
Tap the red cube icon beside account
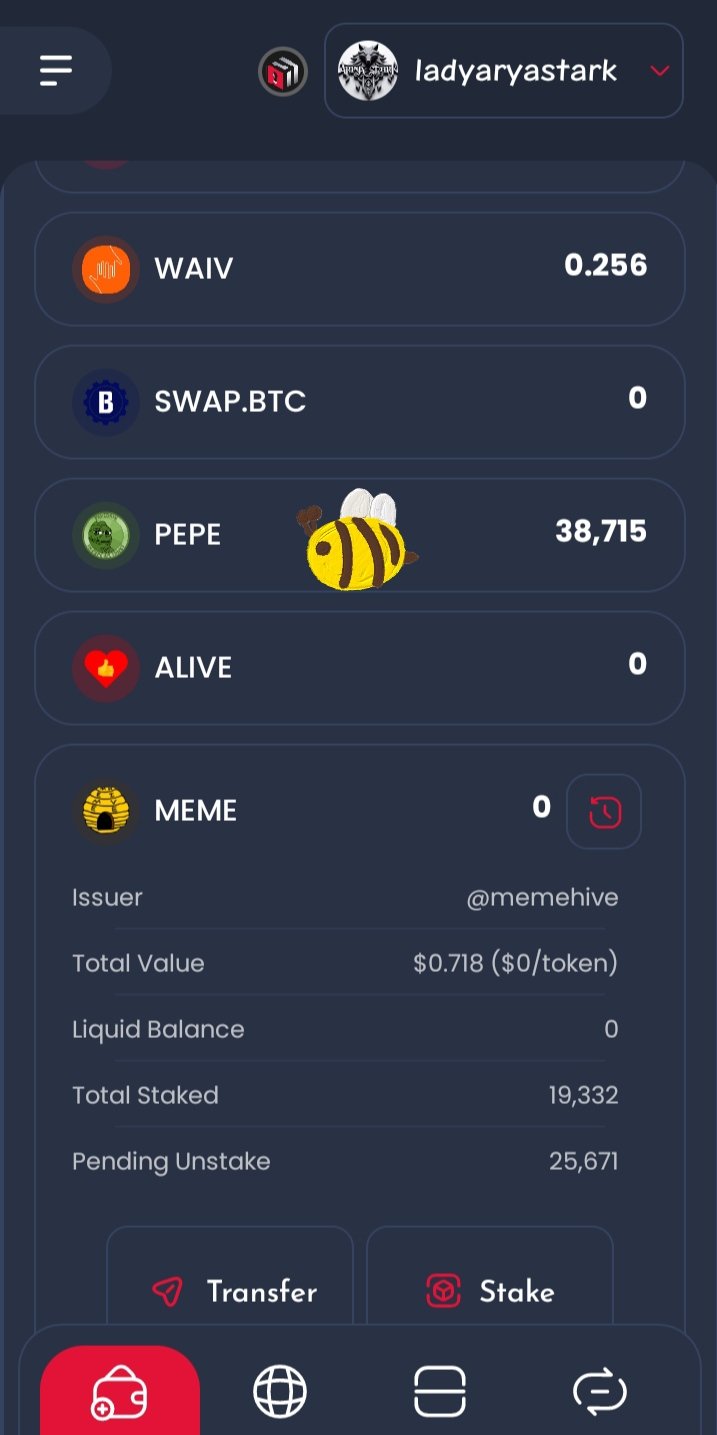pos(283,71)
